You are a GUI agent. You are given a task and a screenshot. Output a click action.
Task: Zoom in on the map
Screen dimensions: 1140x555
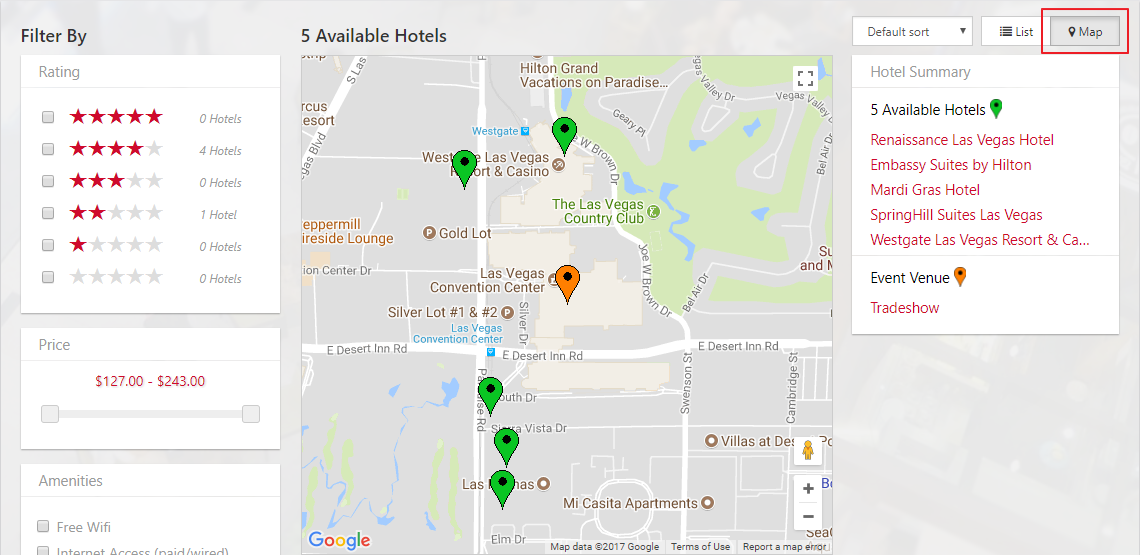[808, 490]
